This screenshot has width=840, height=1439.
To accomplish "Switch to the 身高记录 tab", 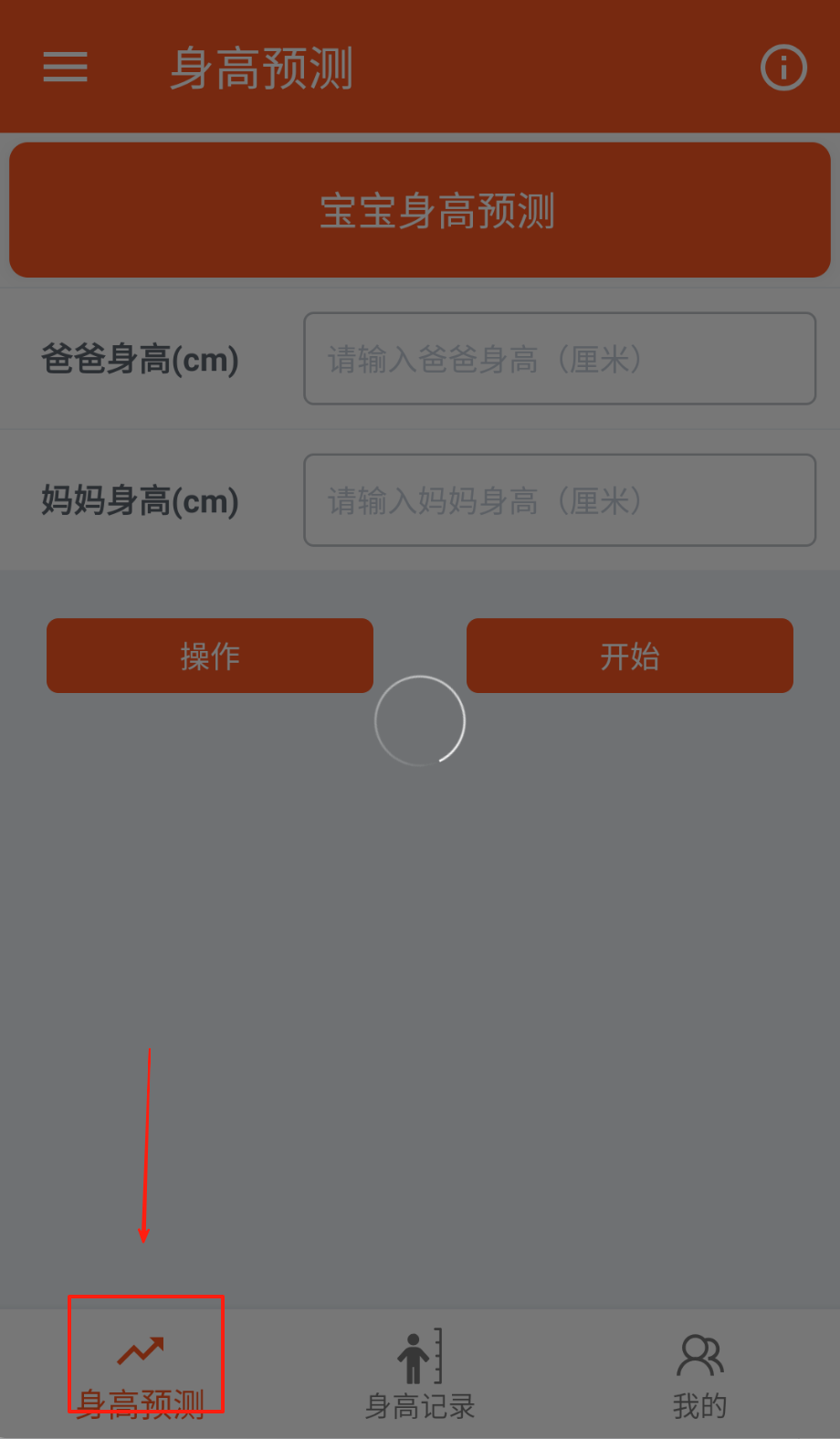I will tap(420, 1374).
